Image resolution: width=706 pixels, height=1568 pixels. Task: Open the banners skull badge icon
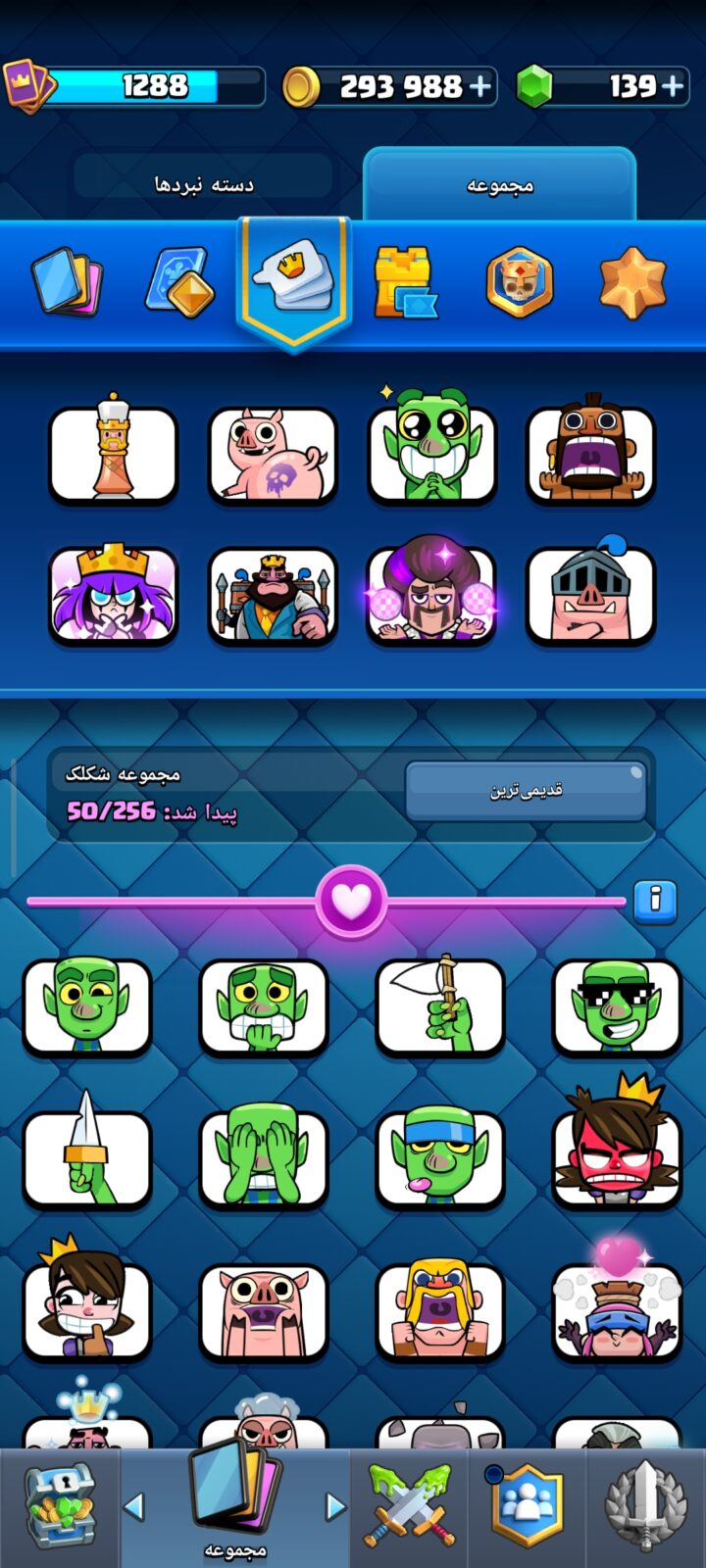click(519, 282)
